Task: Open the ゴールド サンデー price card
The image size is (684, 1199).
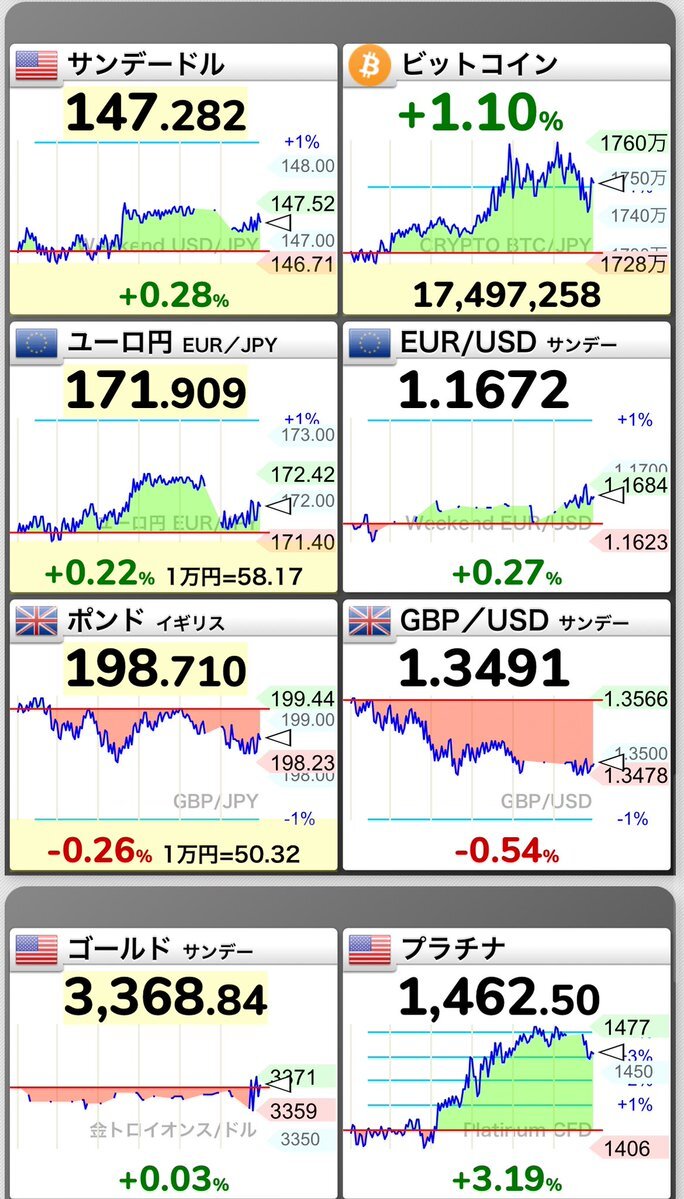Action: pyautogui.click(x=173, y=1064)
